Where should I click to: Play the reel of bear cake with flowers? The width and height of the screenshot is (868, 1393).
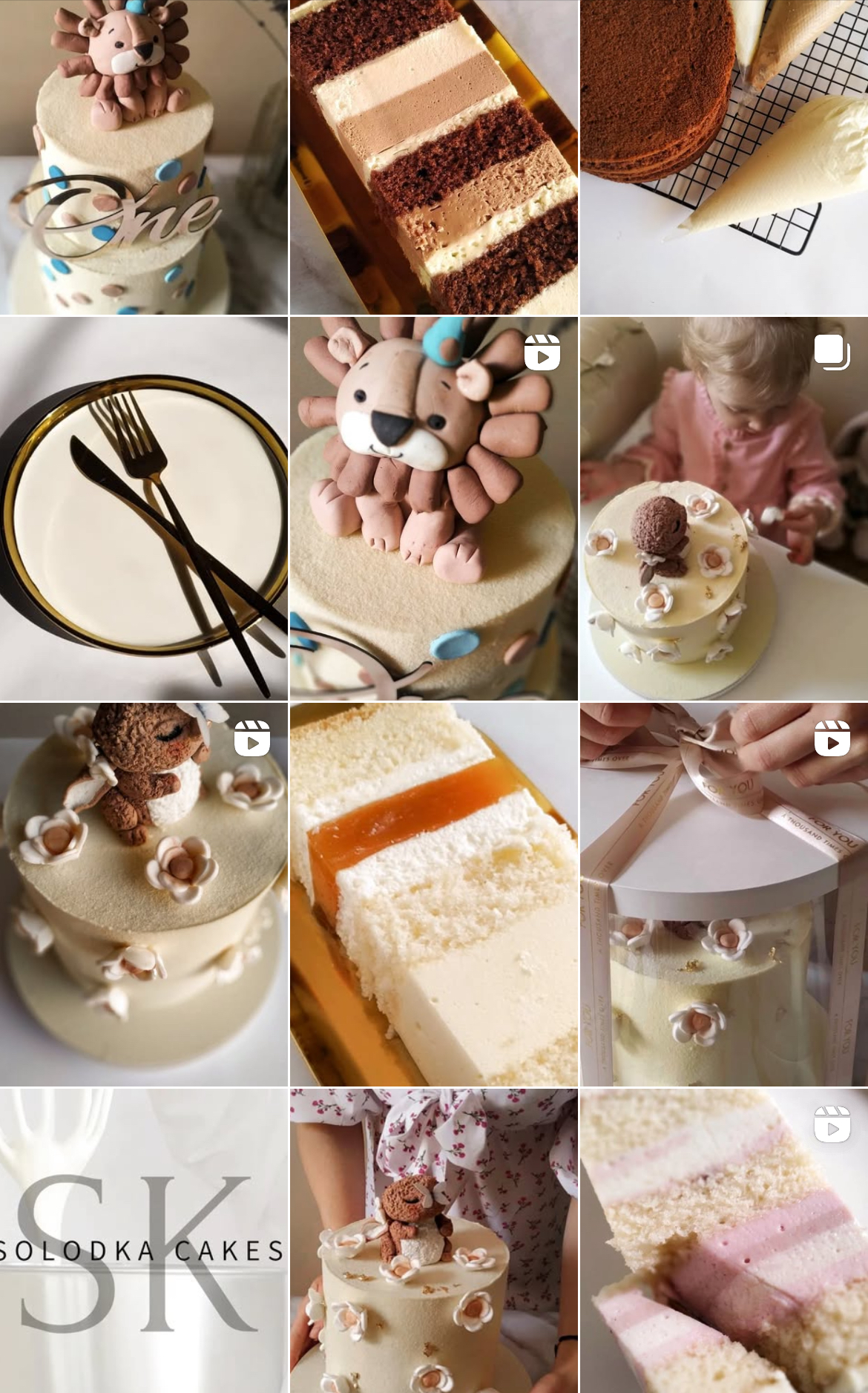click(x=143, y=894)
